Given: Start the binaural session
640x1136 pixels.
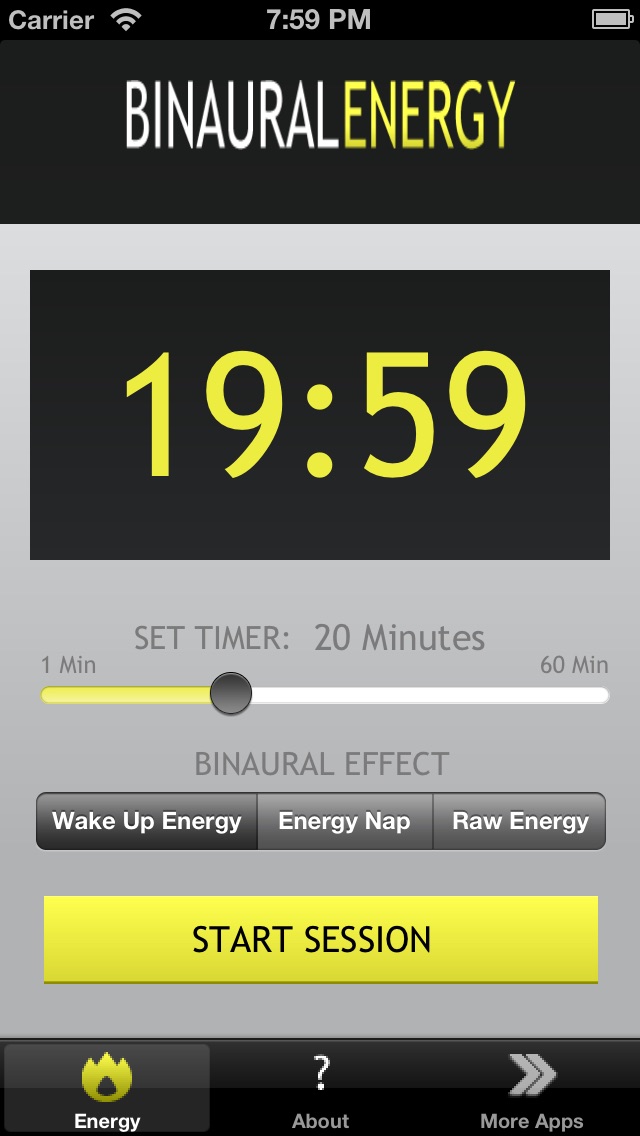Looking at the screenshot, I should [x=320, y=939].
